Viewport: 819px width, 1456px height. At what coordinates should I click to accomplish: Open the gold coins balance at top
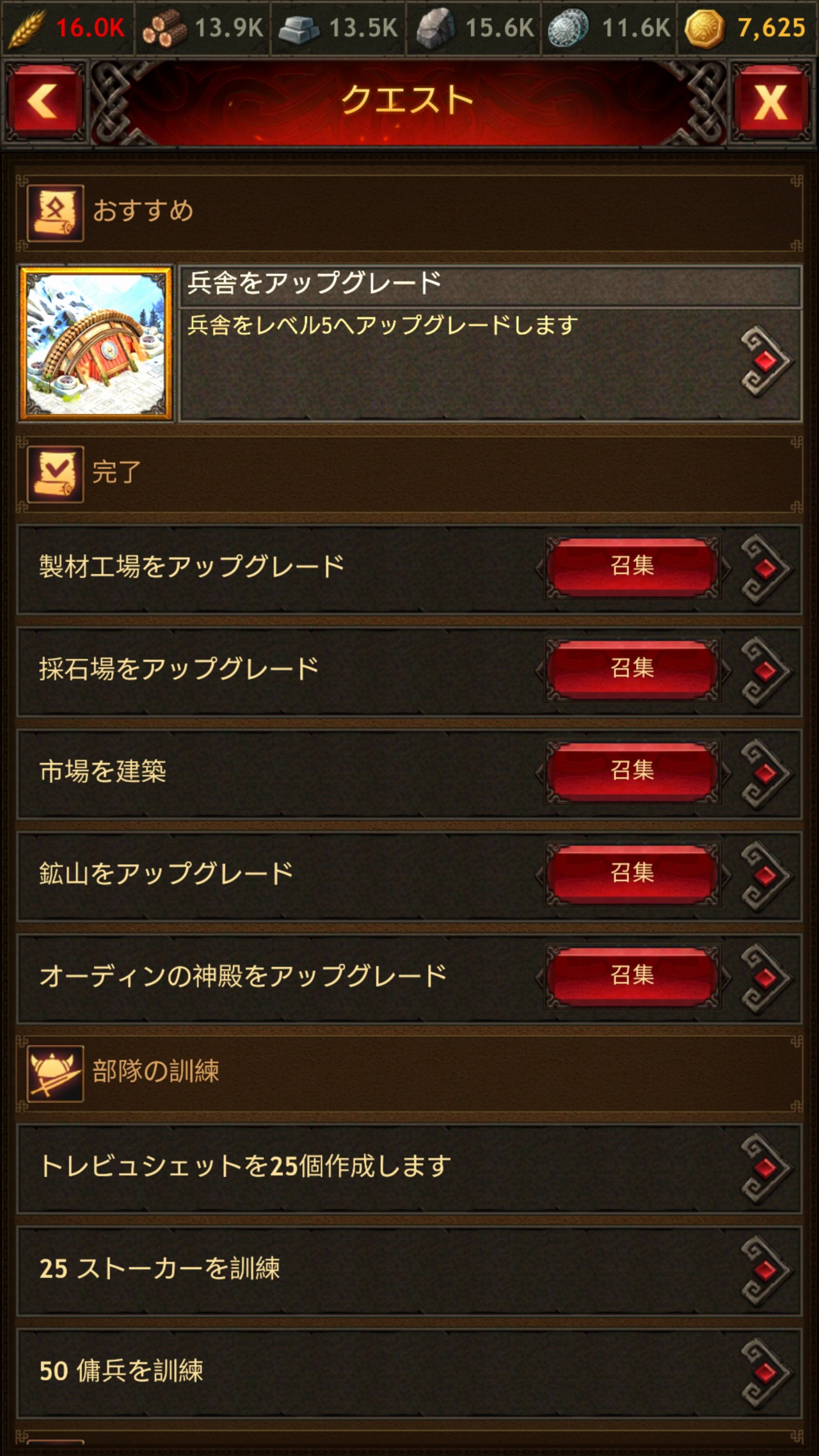point(746,28)
